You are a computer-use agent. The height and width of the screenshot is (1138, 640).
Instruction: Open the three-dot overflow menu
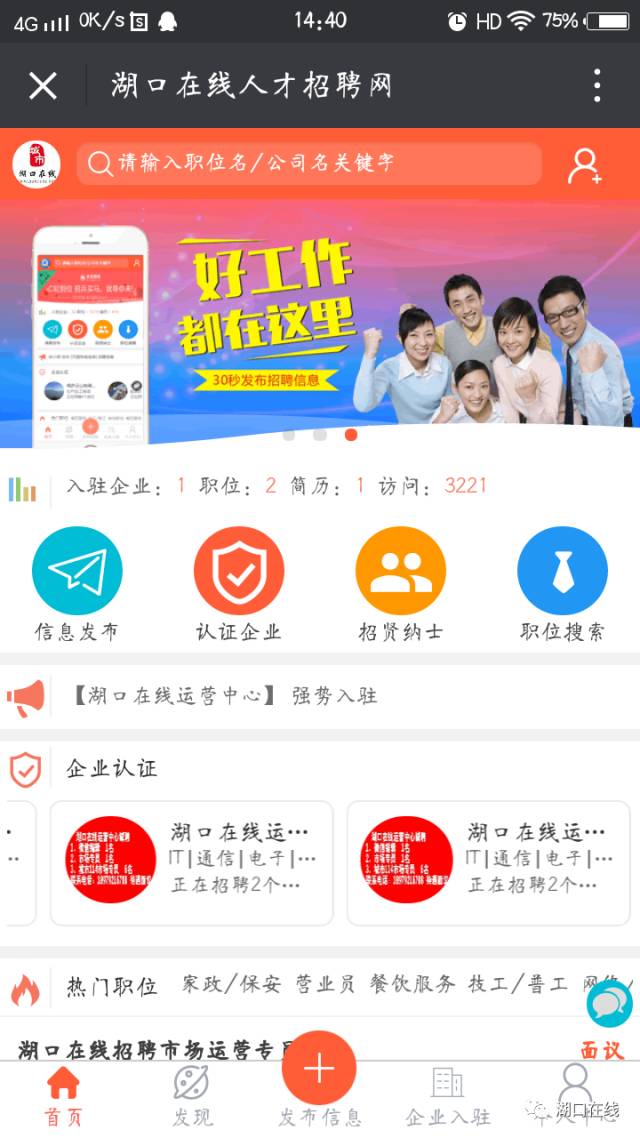(x=597, y=86)
